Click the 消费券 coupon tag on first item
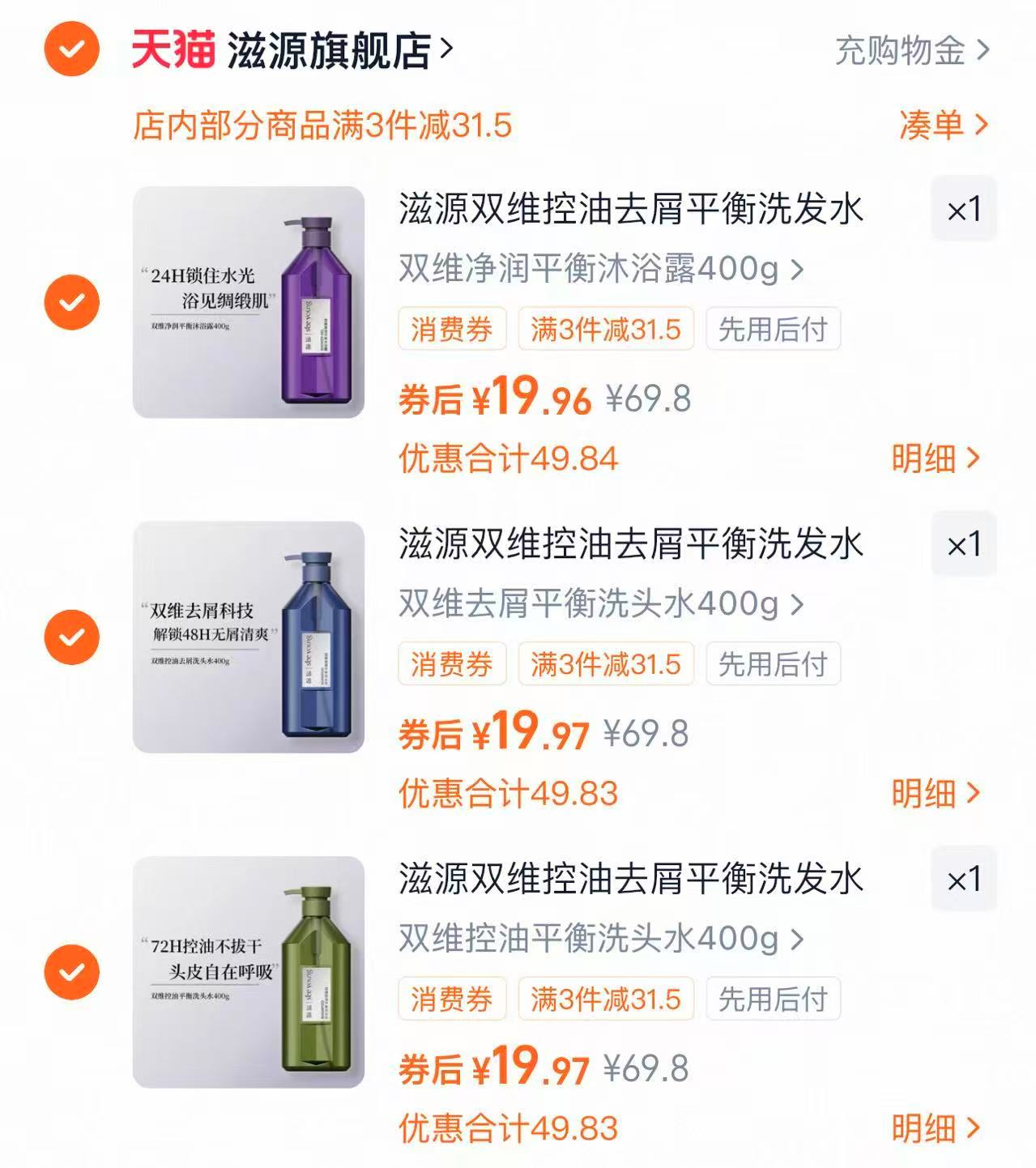This screenshot has width=1036, height=1168. coord(453,330)
